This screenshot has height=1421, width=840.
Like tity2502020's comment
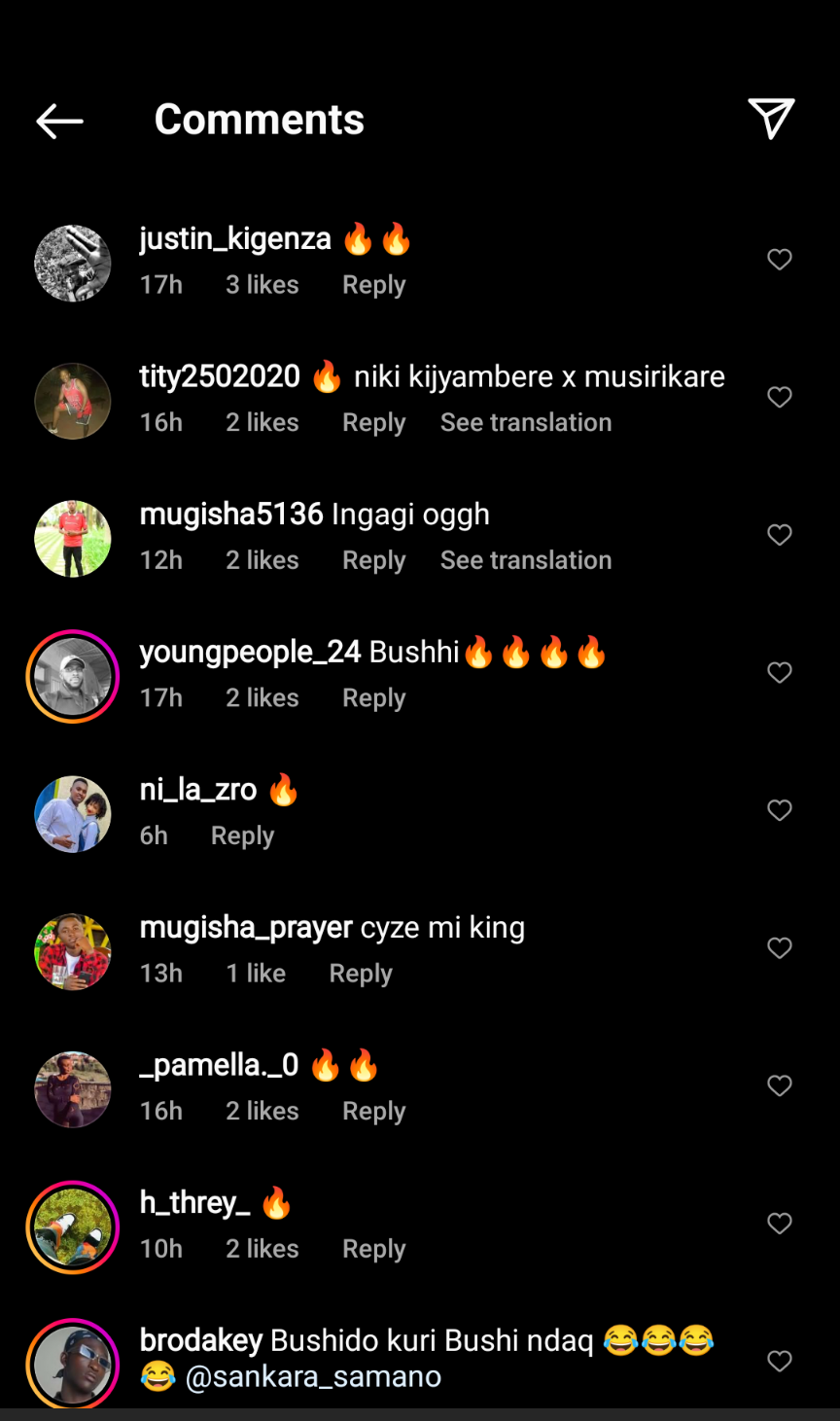pos(780,397)
